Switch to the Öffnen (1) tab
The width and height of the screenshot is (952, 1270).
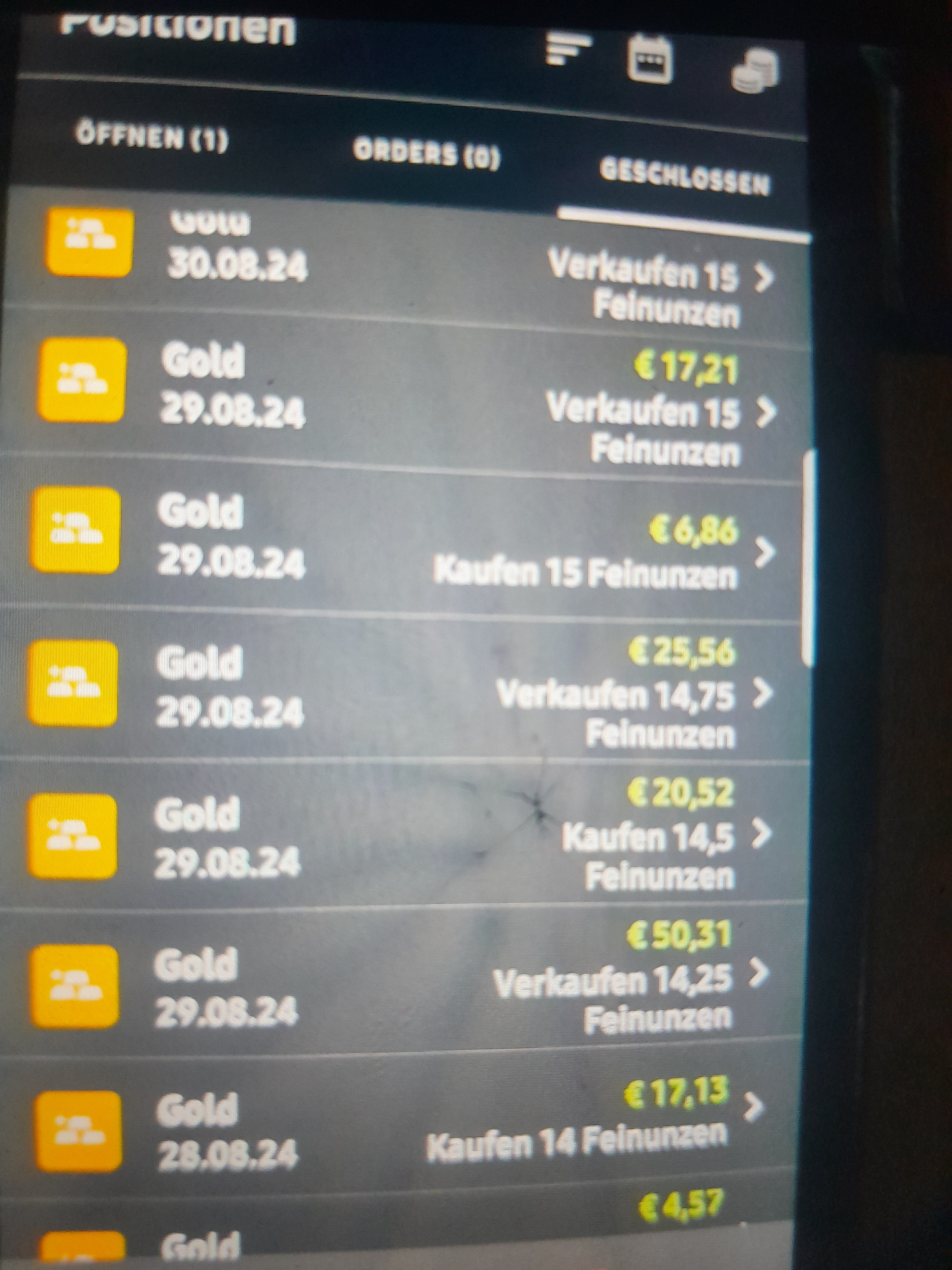point(152,137)
